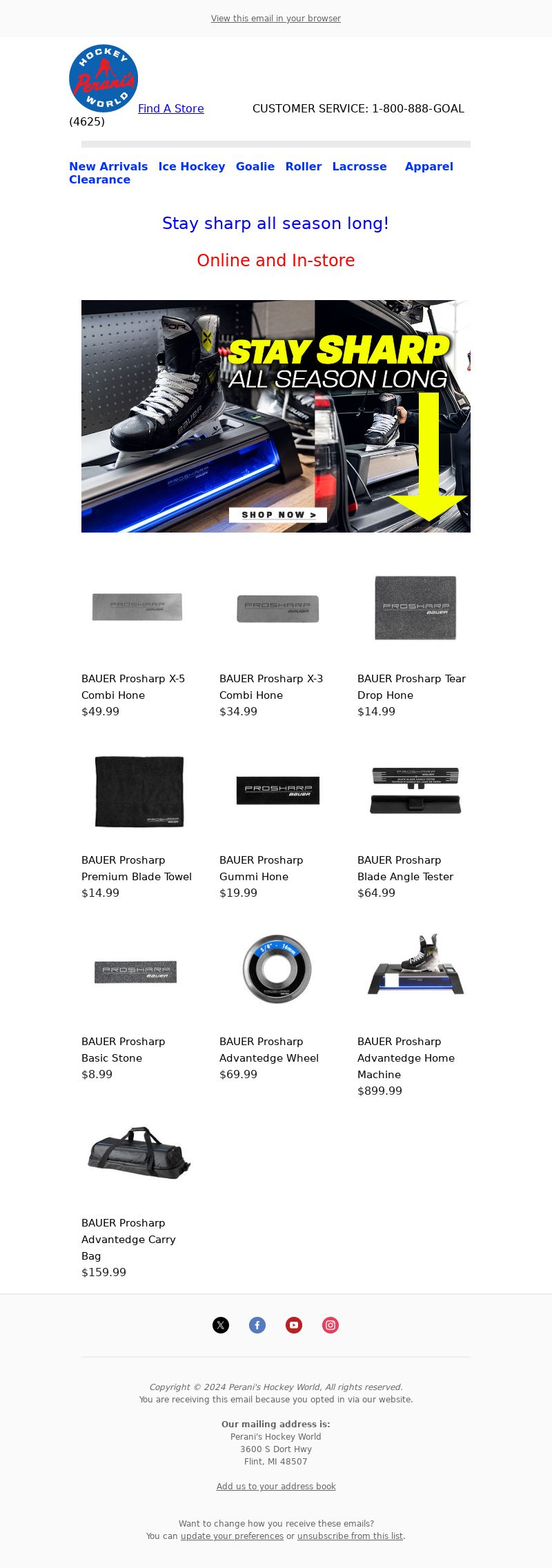The height and width of the screenshot is (1568, 552).
Task: Go to the Apparel section
Action: pos(428,166)
